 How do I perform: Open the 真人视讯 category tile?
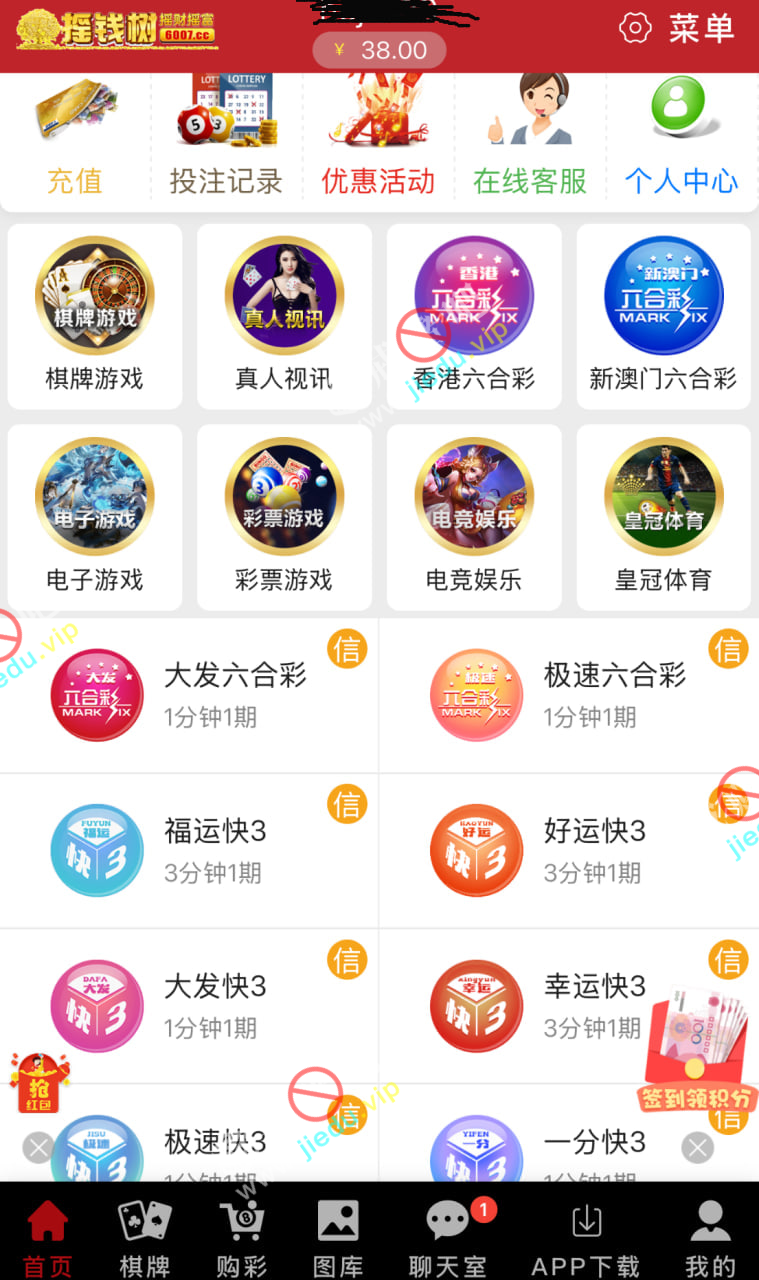tap(284, 315)
